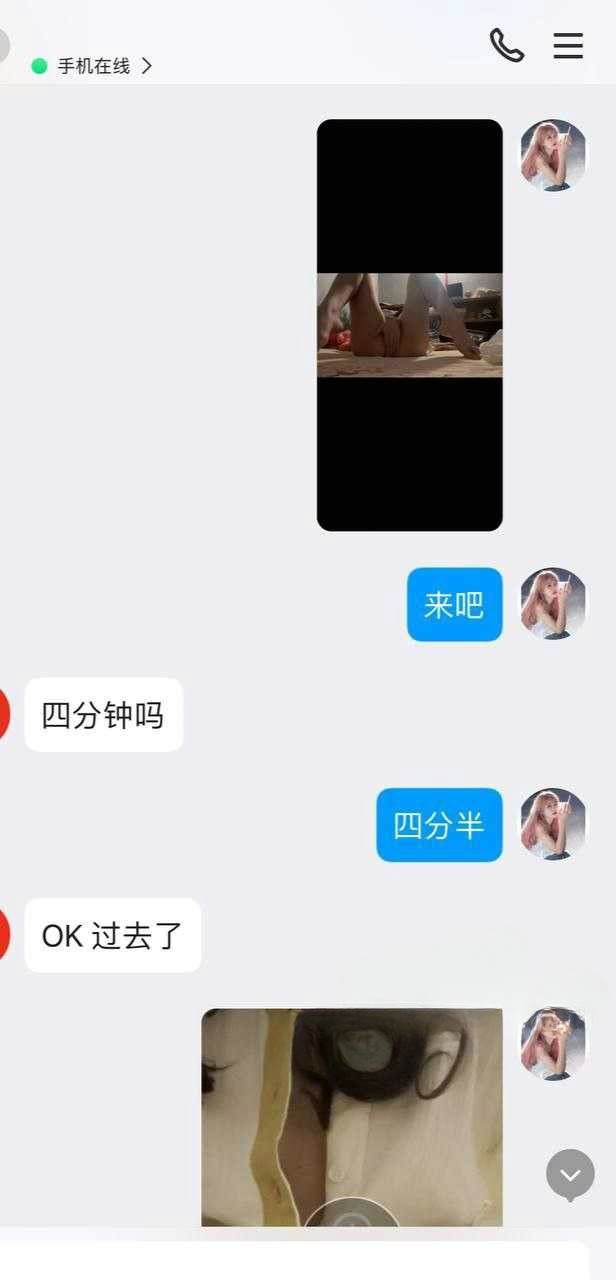Open the video message above 来吧
The width and height of the screenshot is (616, 1280).
pyautogui.click(x=409, y=325)
